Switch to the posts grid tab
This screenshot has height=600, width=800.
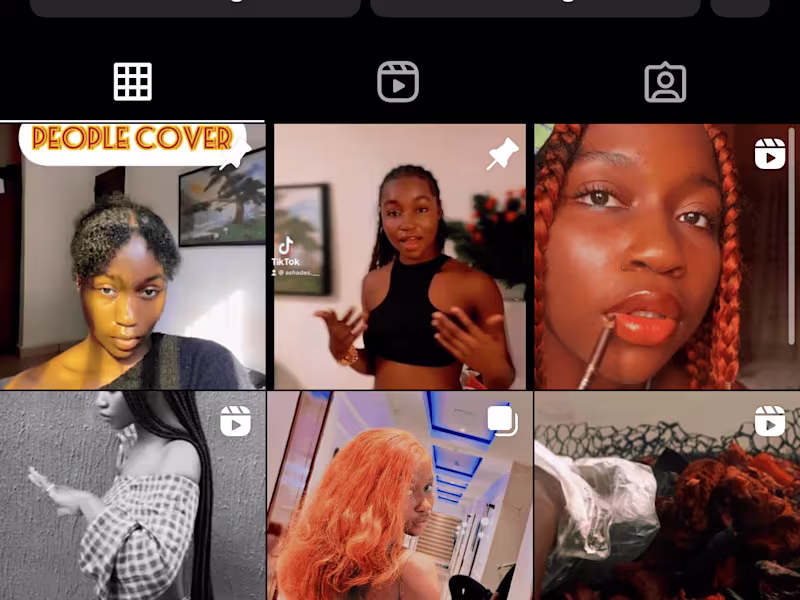point(132,82)
